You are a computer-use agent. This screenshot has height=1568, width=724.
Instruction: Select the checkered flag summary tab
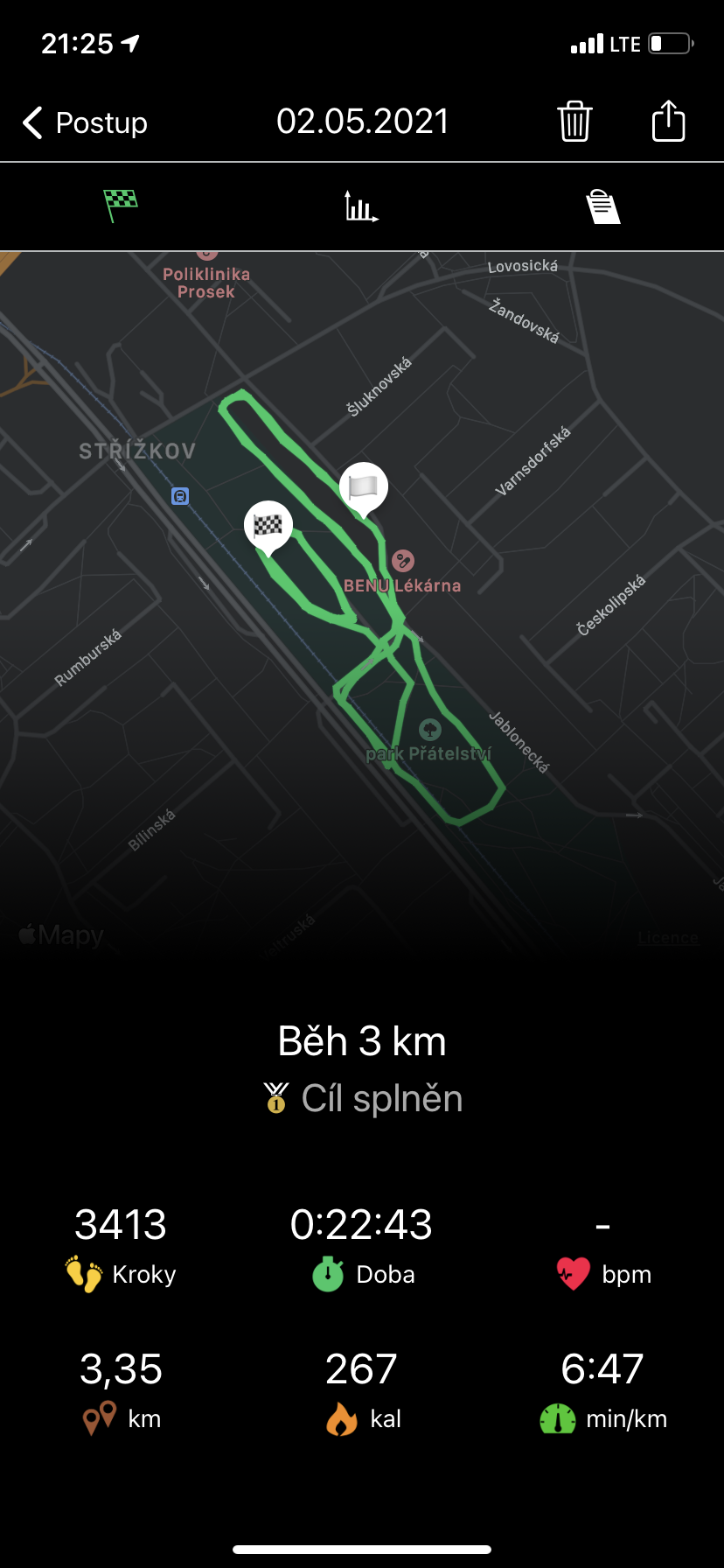pyautogui.click(x=121, y=206)
